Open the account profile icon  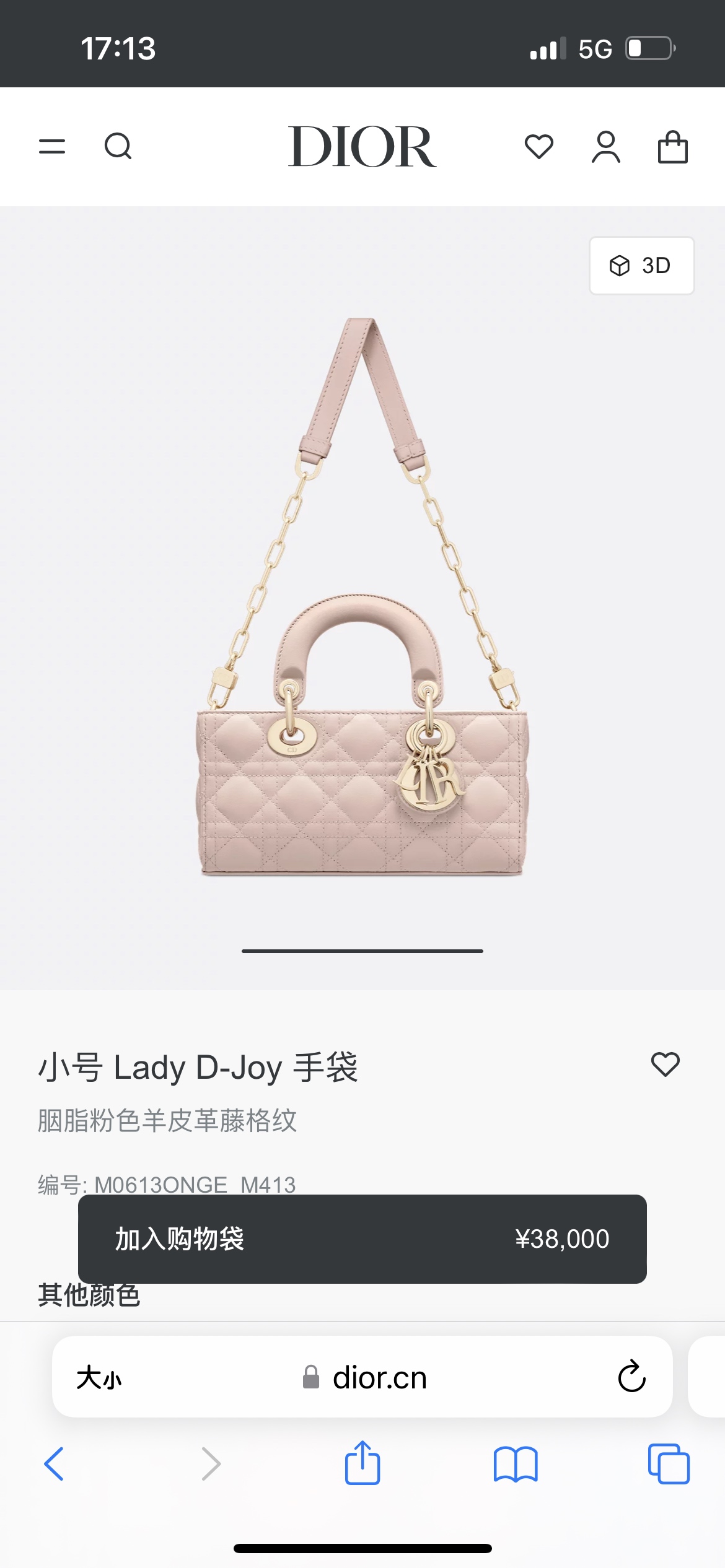coord(605,147)
